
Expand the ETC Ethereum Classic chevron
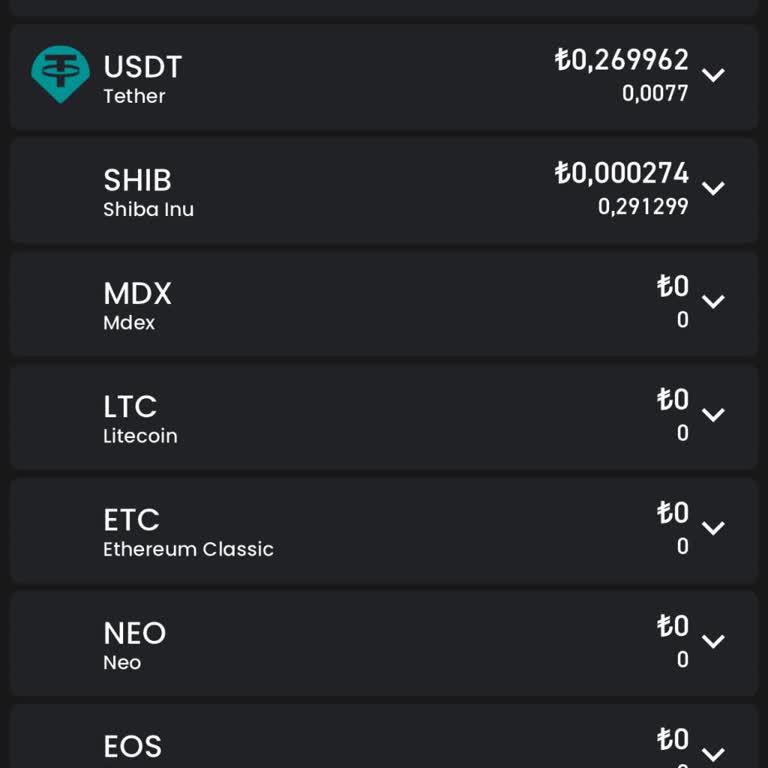[713, 527]
